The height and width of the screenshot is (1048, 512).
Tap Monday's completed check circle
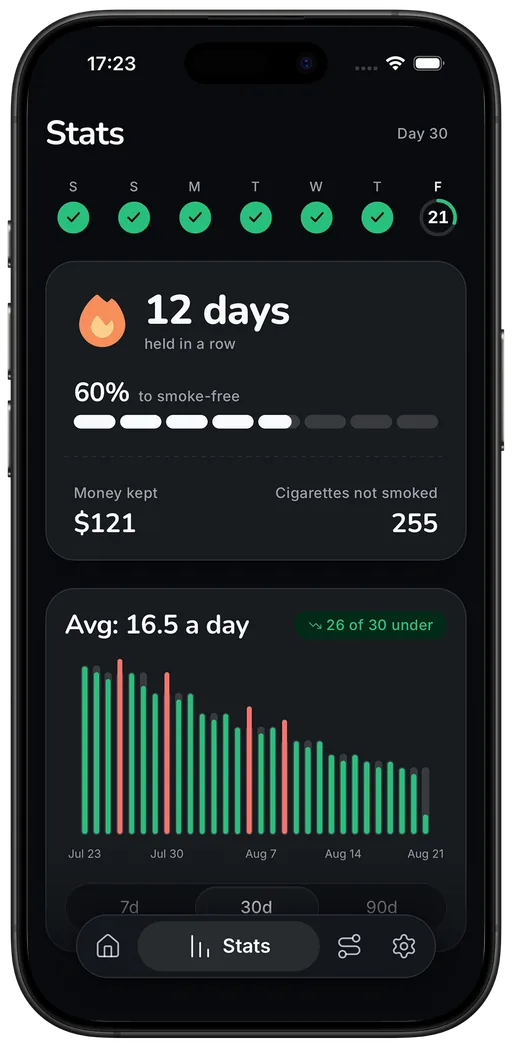[195, 217]
